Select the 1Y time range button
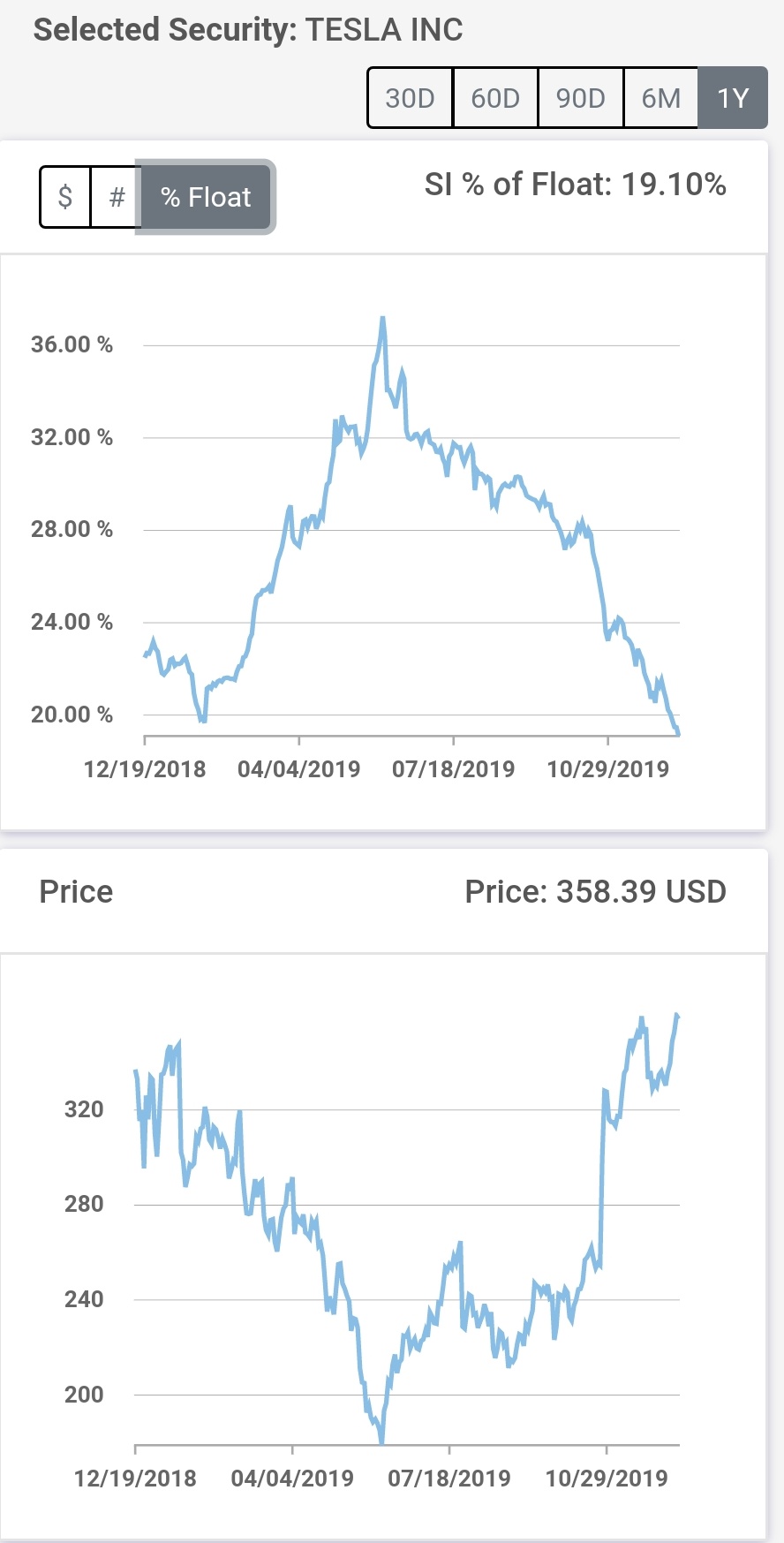Image resolution: width=784 pixels, height=1543 pixels. point(733,98)
